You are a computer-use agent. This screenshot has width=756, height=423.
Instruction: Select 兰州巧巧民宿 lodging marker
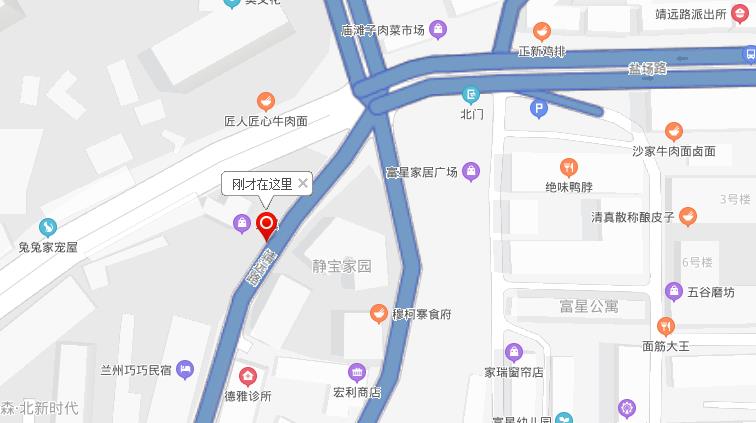pyautogui.click(x=185, y=370)
